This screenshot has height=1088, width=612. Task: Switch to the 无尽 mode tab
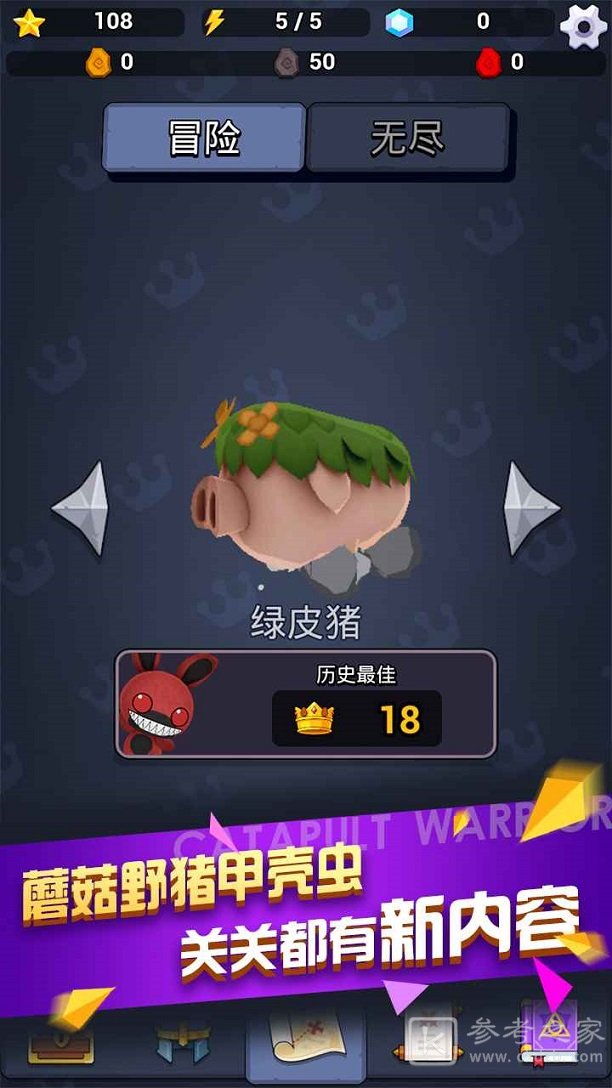tap(408, 138)
